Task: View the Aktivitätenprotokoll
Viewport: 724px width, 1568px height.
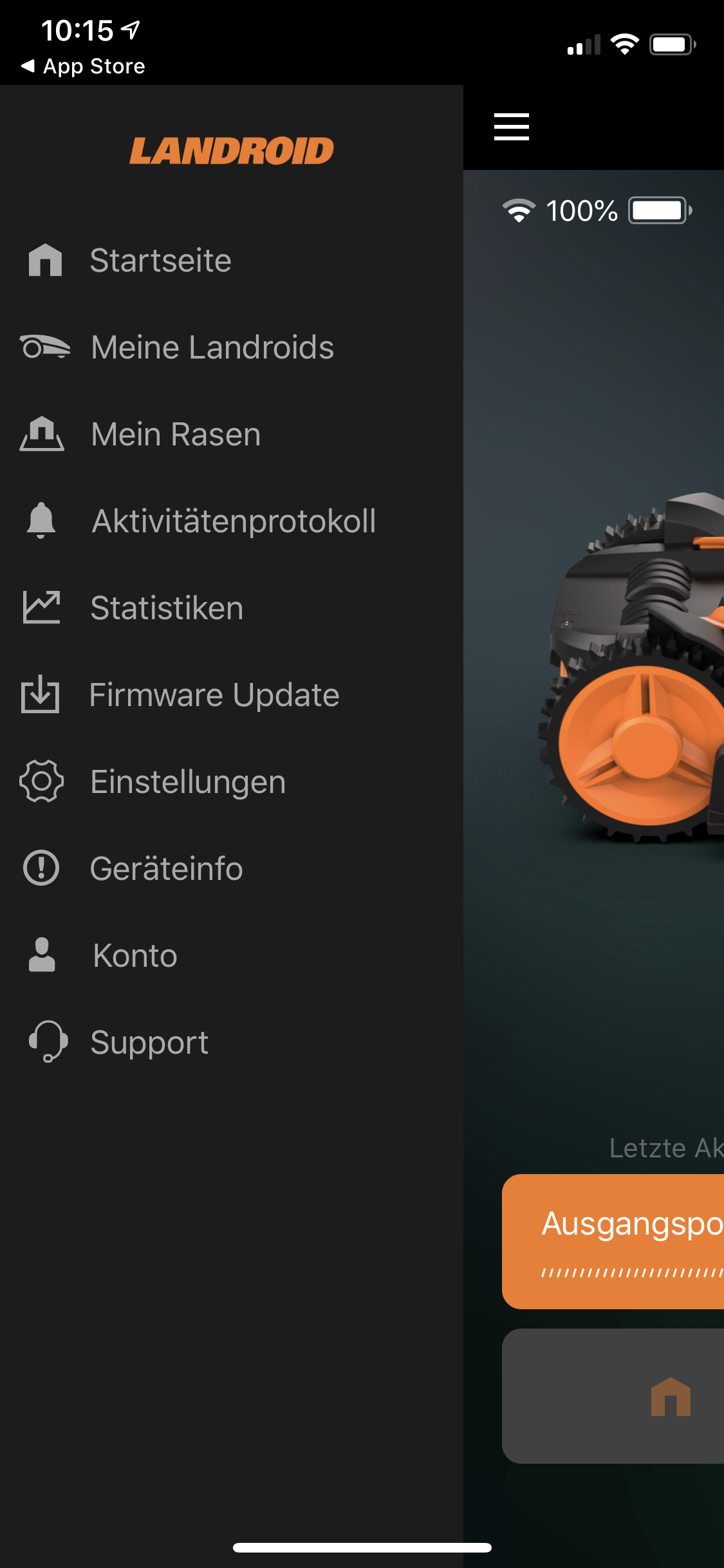Action: [x=234, y=521]
